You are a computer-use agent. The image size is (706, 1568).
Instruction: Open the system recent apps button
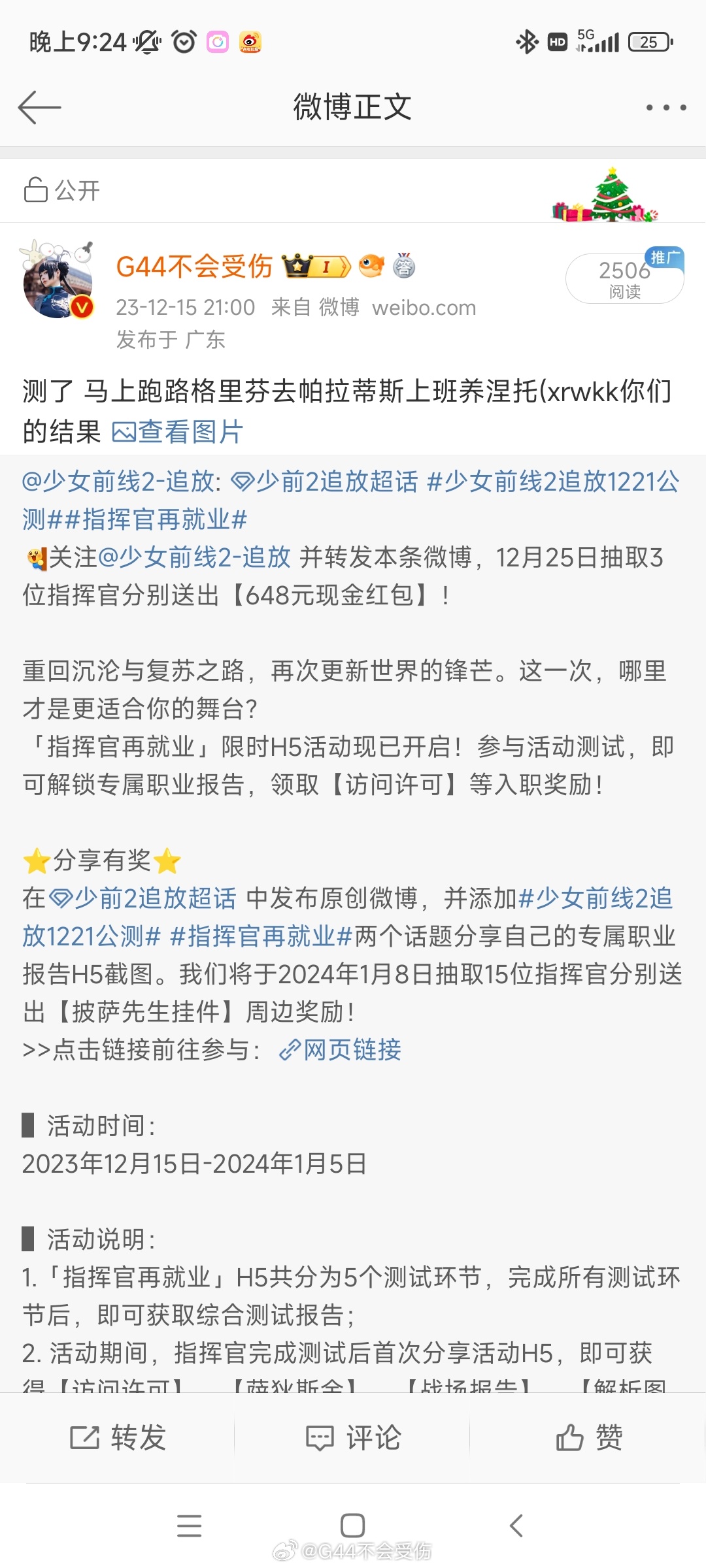(189, 1526)
